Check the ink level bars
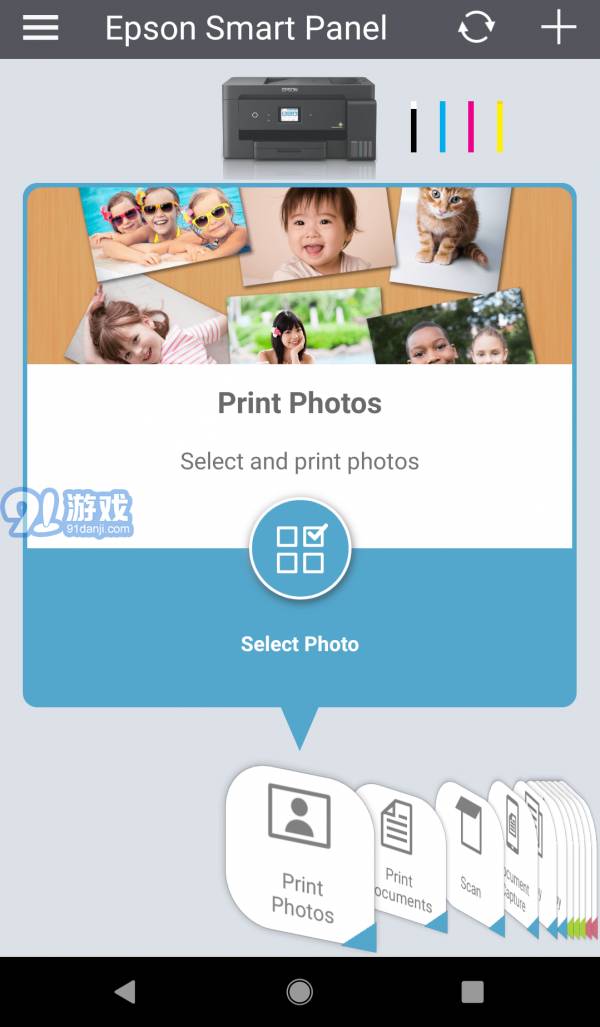This screenshot has width=600, height=1027. click(x=457, y=127)
